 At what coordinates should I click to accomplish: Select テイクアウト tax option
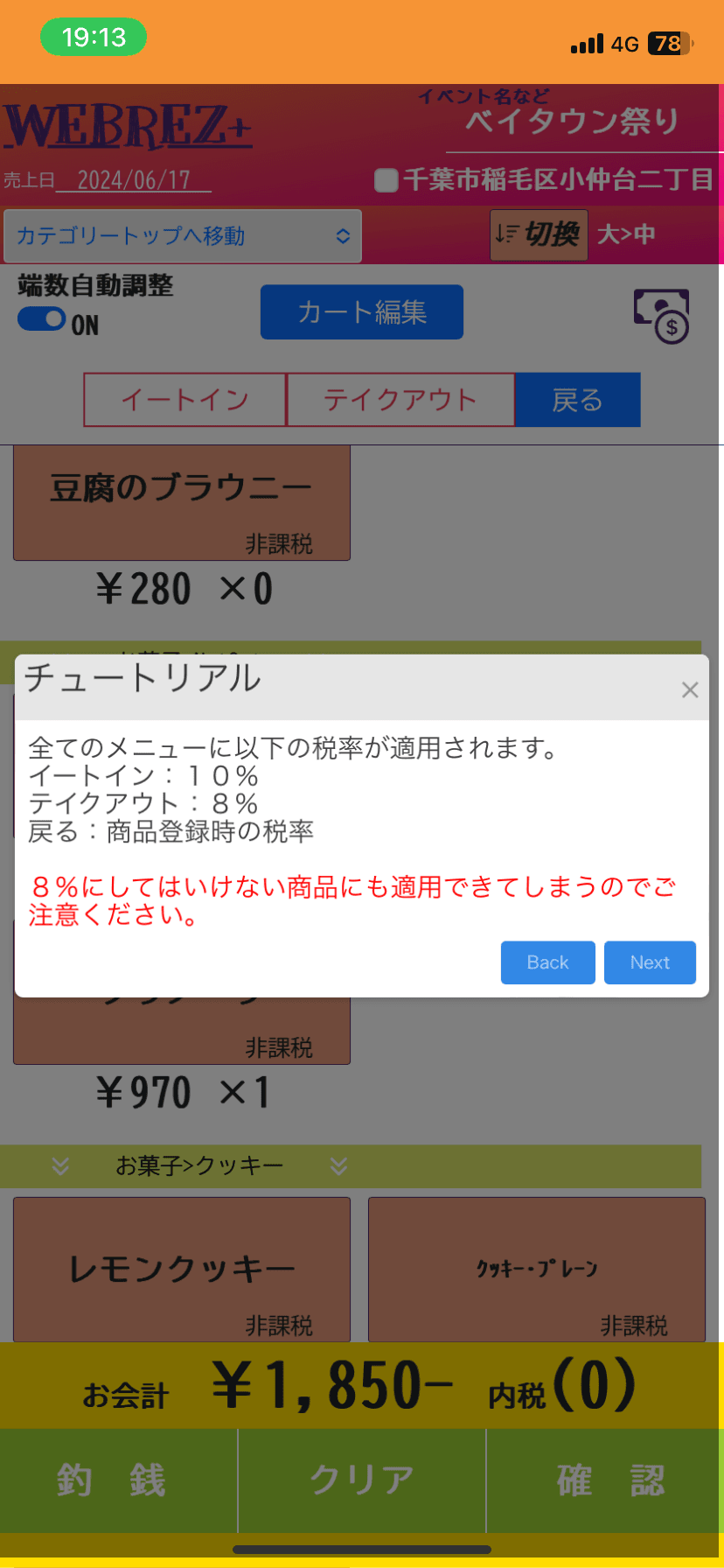click(x=400, y=400)
